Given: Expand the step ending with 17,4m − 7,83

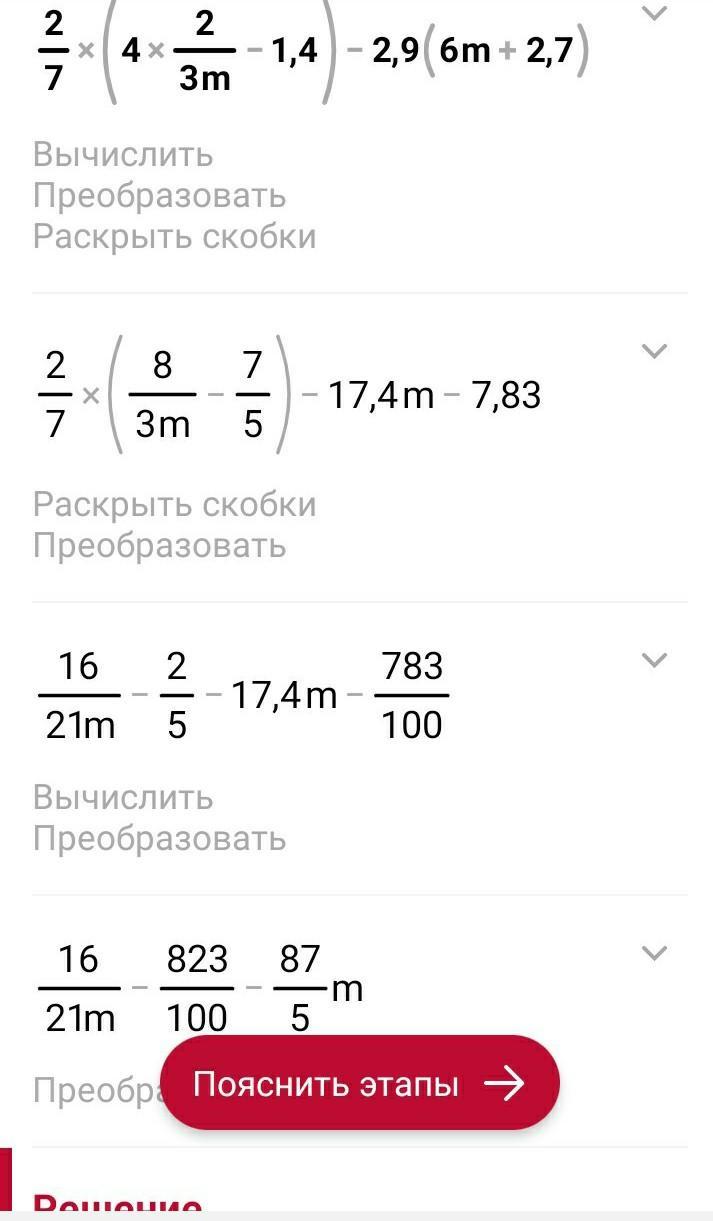Looking at the screenshot, I should (x=654, y=351).
